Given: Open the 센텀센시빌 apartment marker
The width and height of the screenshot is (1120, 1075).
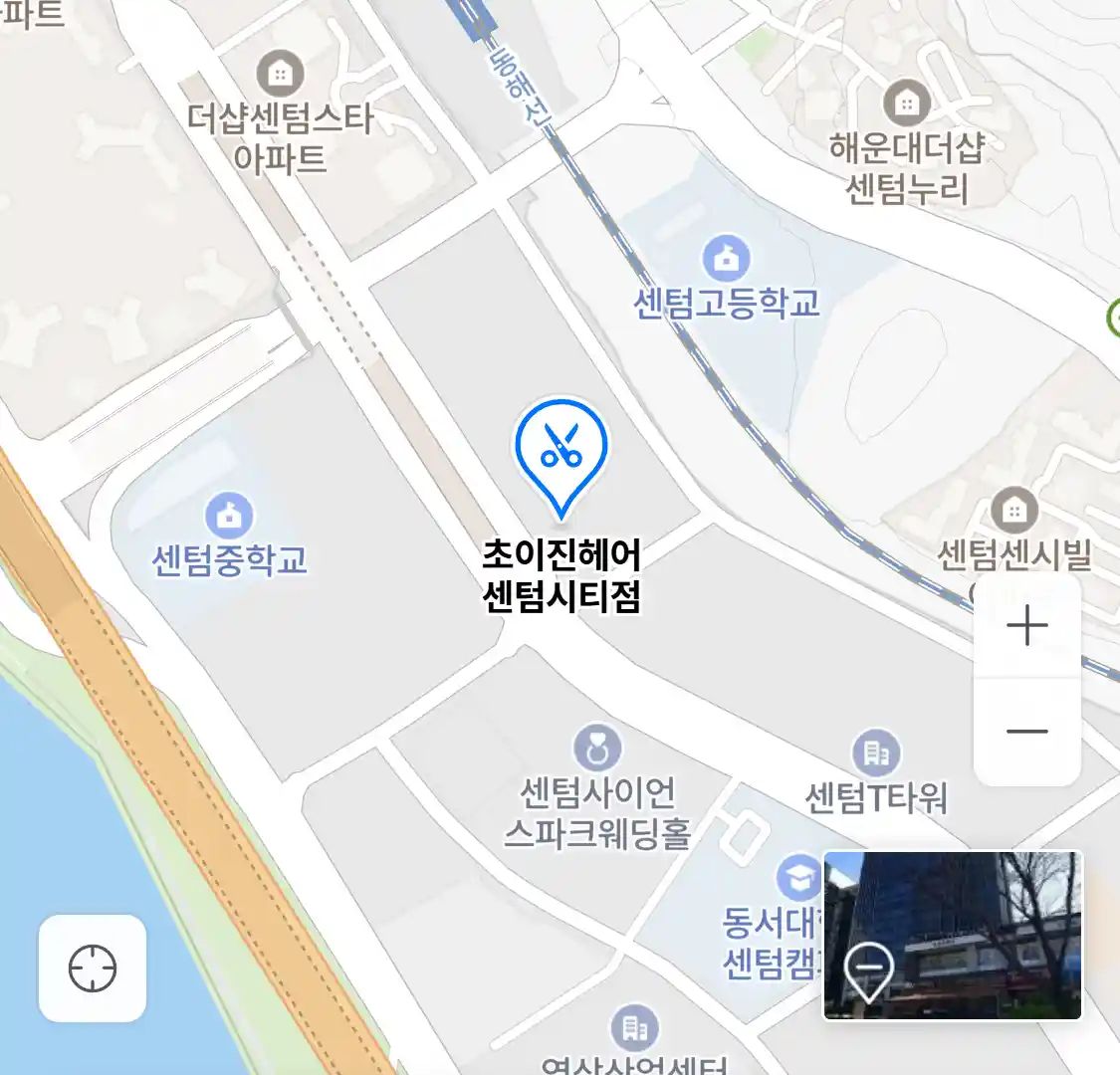Looking at the screenshot, I should click(x=1013, y=512).
